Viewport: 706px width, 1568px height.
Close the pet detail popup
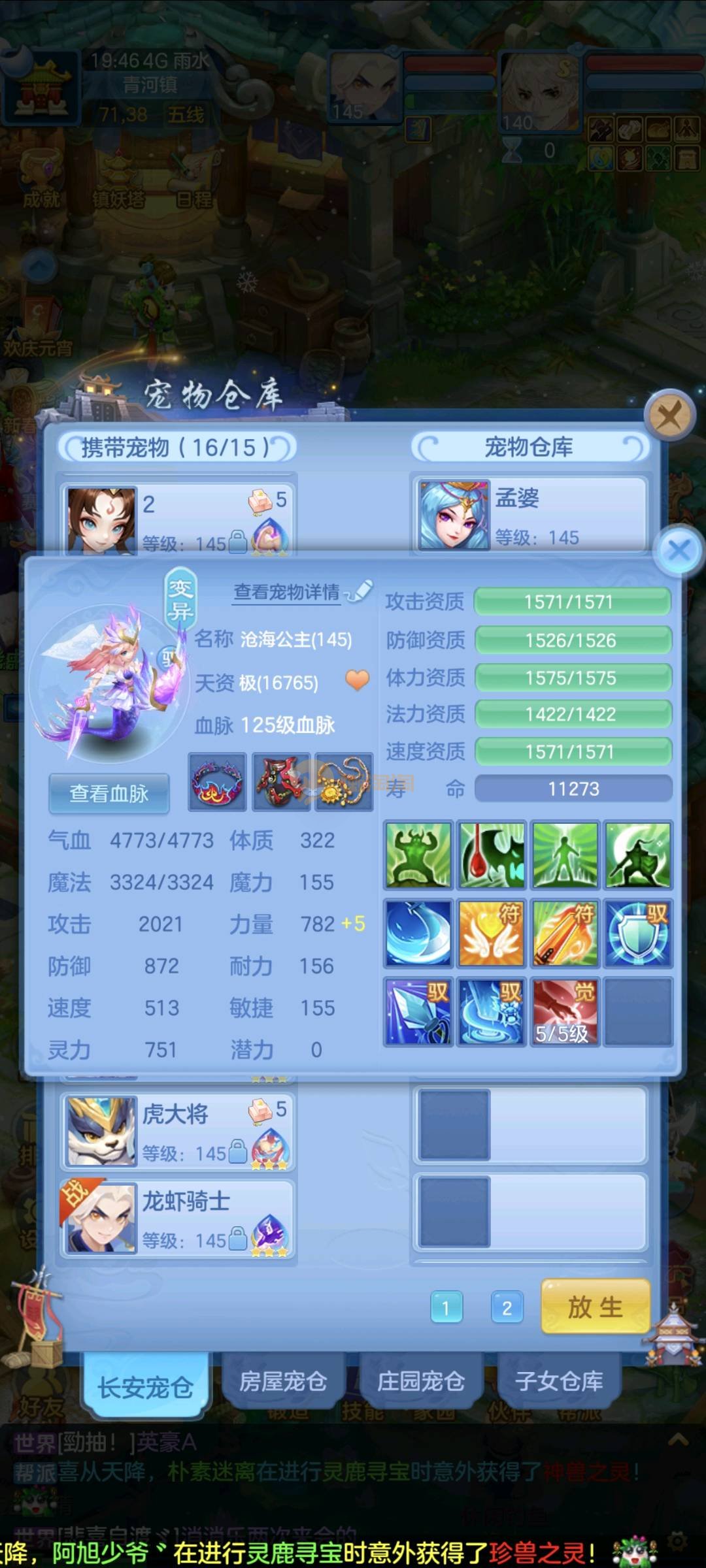click(x=679, y=550)
